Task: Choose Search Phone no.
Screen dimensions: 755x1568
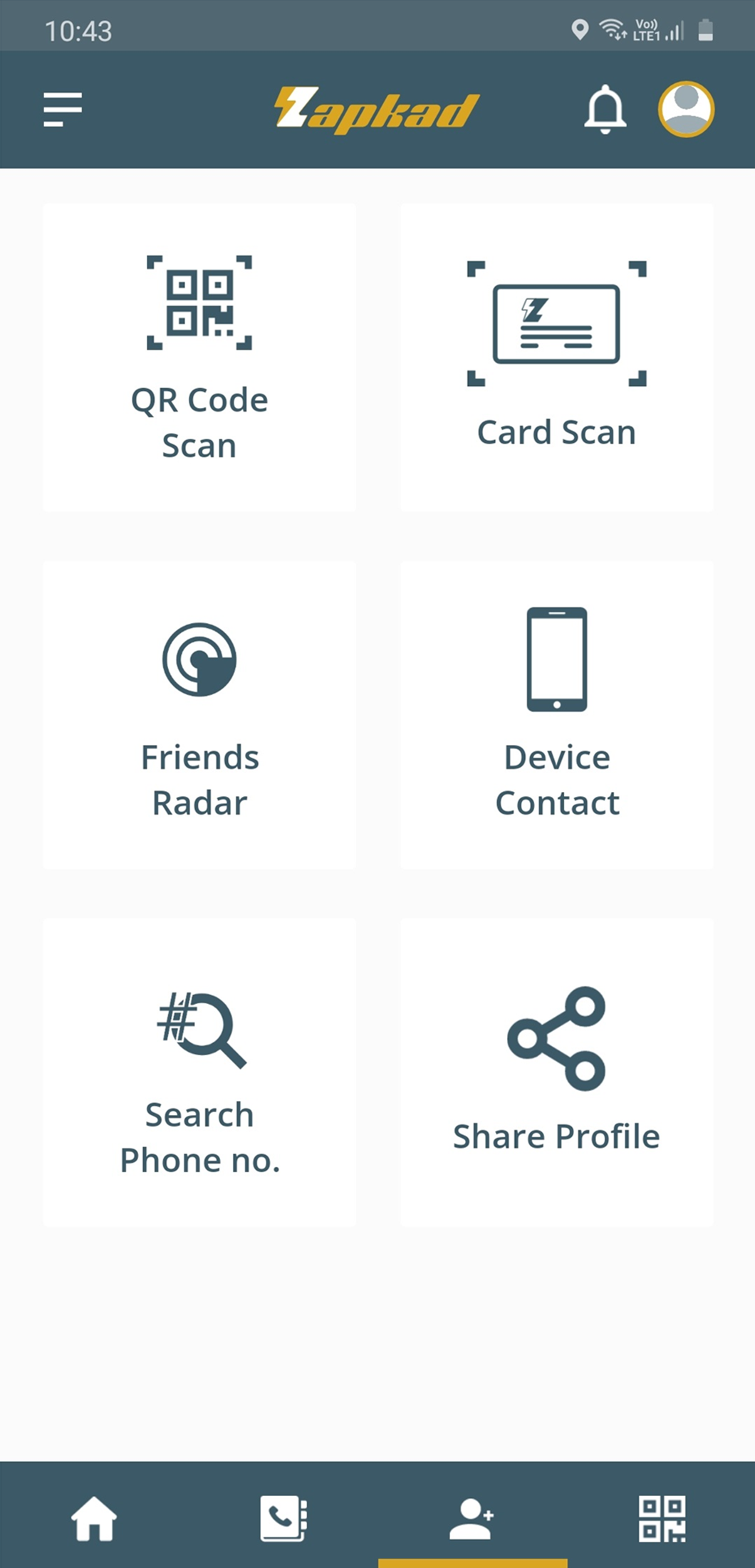Action: 199,1072
